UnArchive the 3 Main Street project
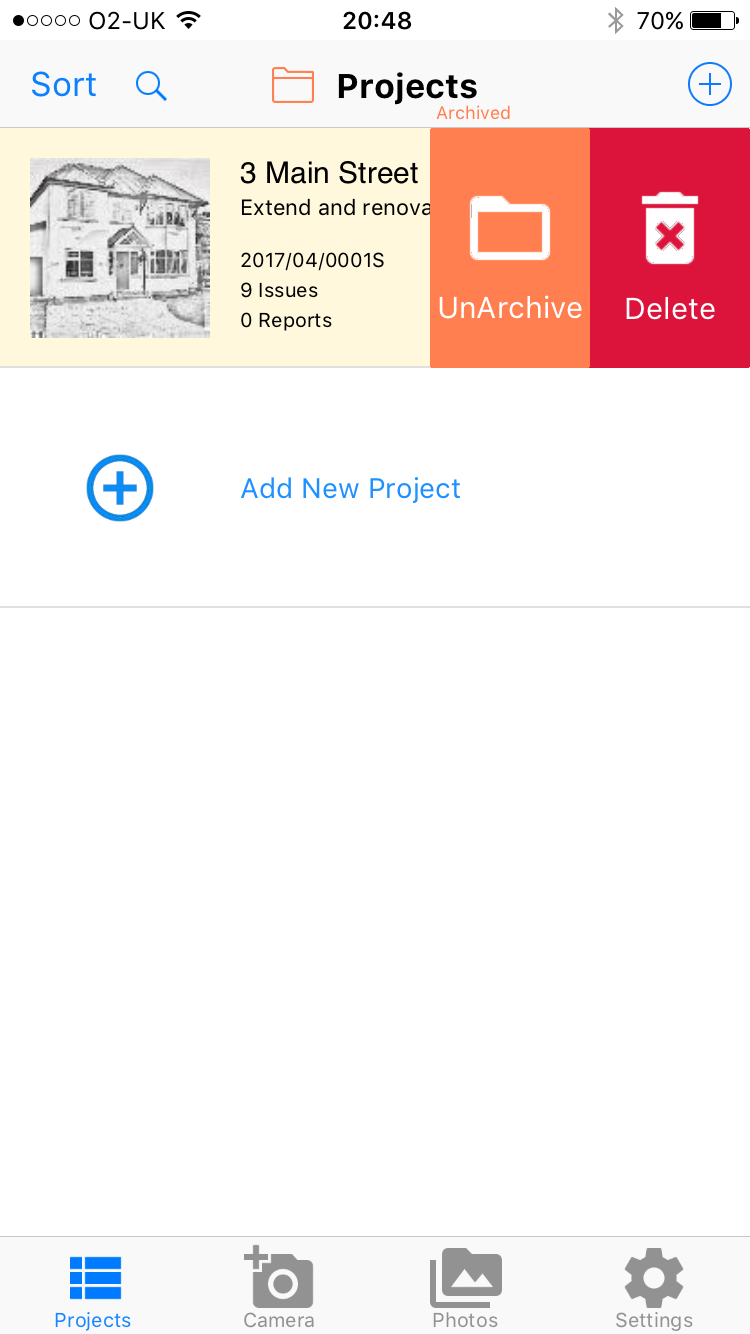Image resolution: width=750 pixels, height=1334 pixels. [510, 248]
